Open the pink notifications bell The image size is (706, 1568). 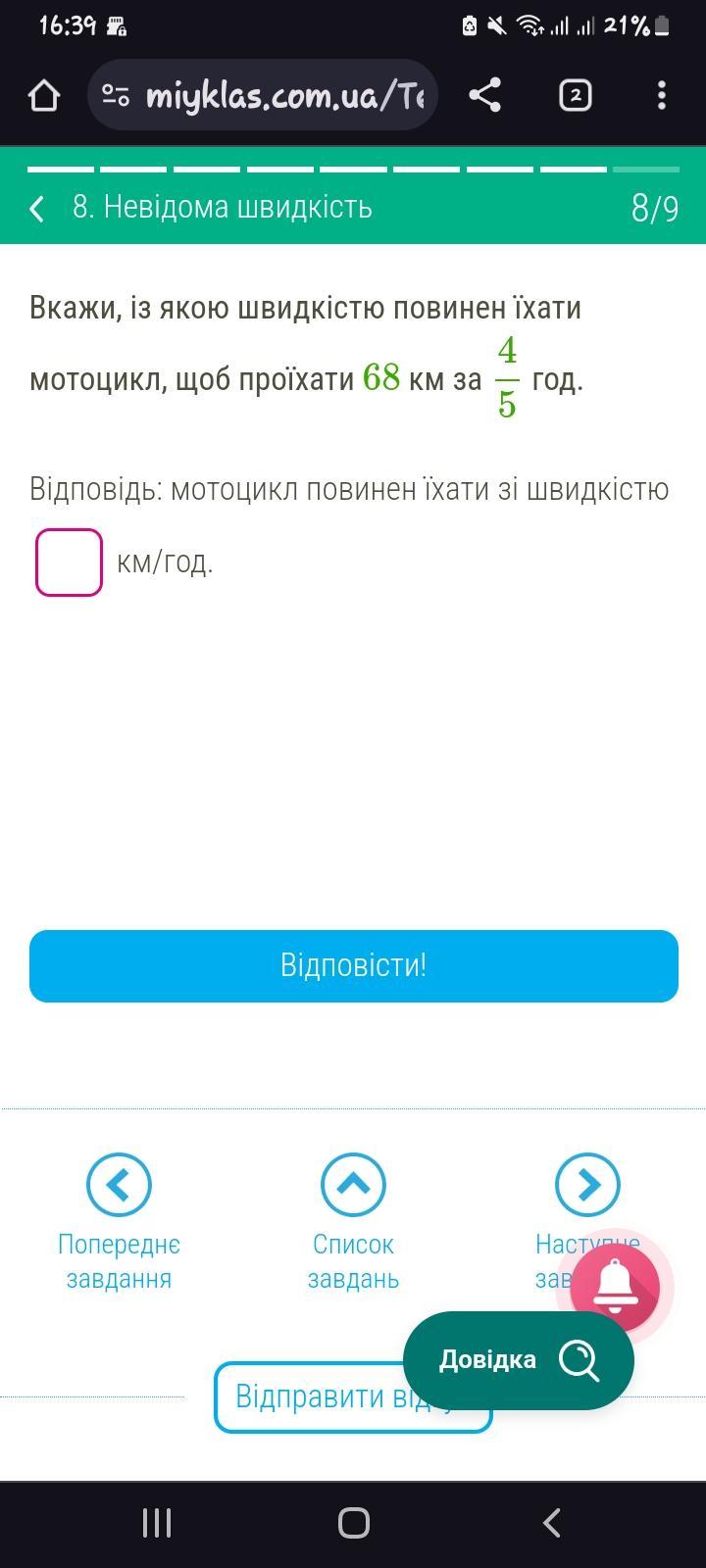pos(615,1287)
